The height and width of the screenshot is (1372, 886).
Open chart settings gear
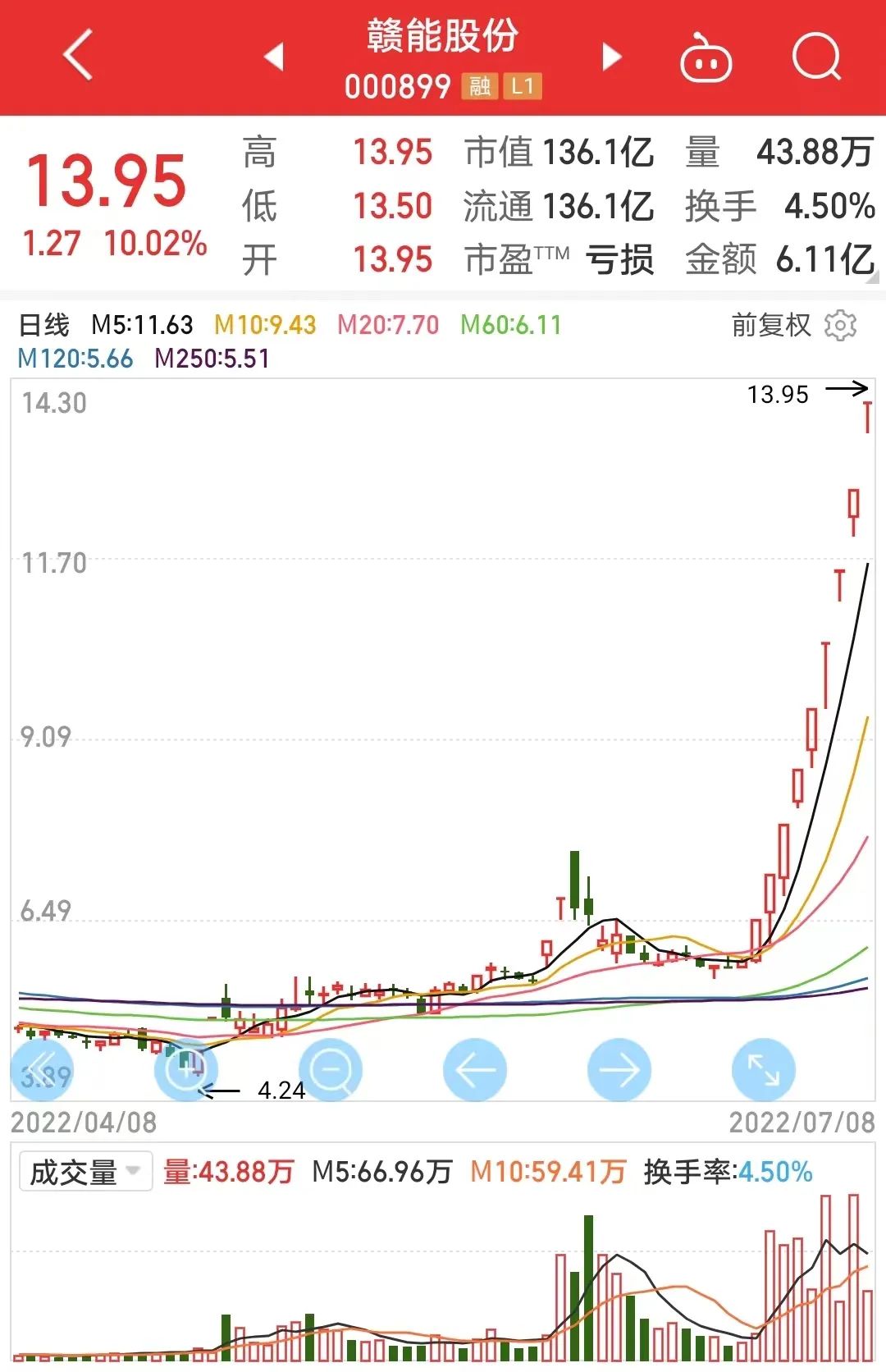[x=840, y=326]
